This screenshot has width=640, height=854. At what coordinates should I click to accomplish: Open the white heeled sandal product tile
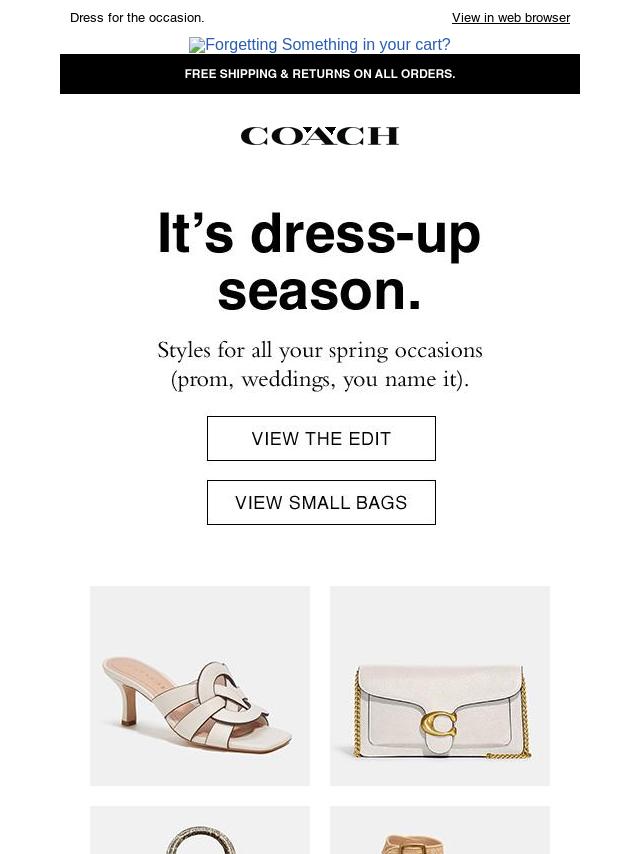tap(200, 686)
